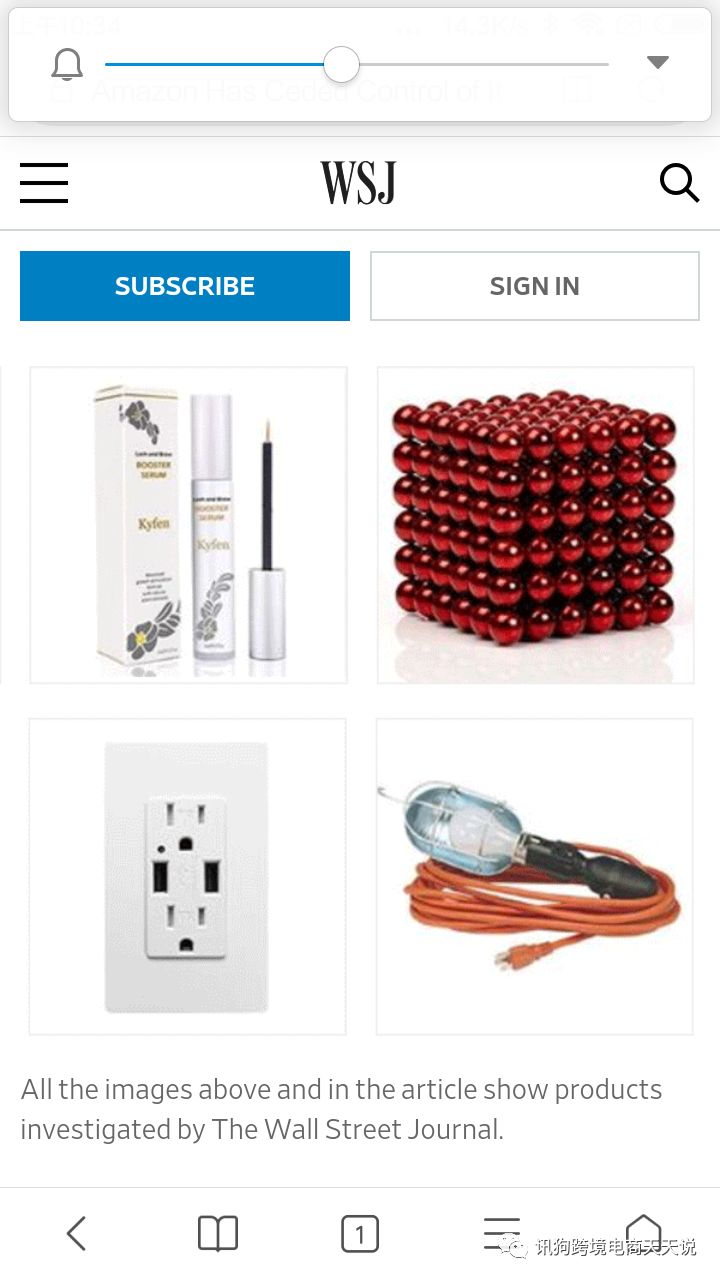Tap the SIGN IN button
The height and width of the screenshot is (1280, 720).
(534, 286)
